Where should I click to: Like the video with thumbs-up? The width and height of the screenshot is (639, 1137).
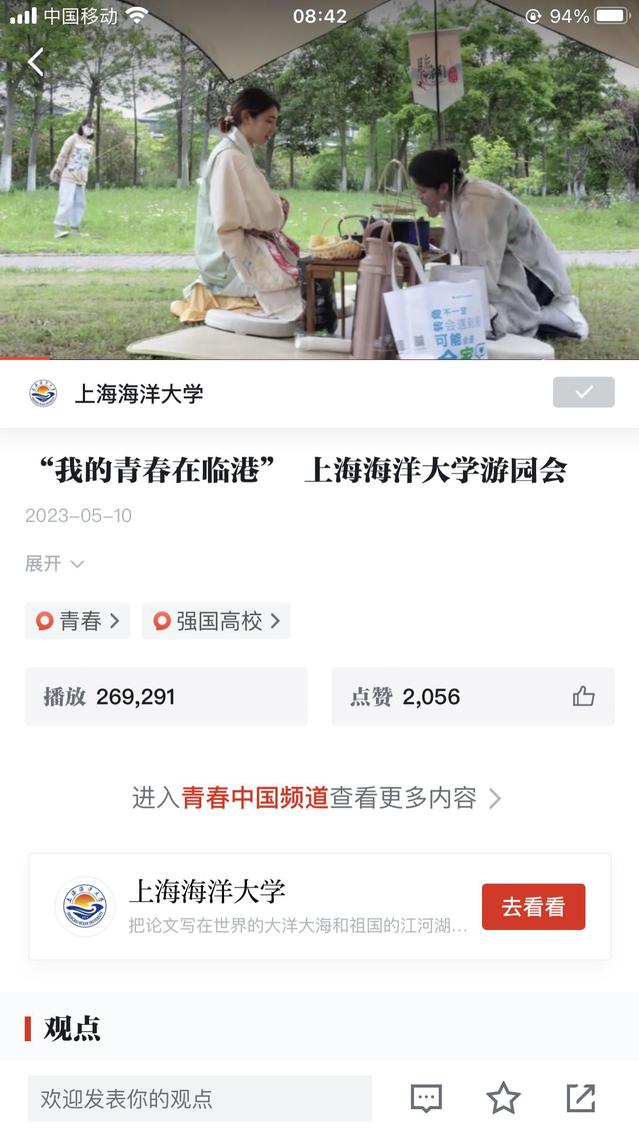tap(583, 697)
